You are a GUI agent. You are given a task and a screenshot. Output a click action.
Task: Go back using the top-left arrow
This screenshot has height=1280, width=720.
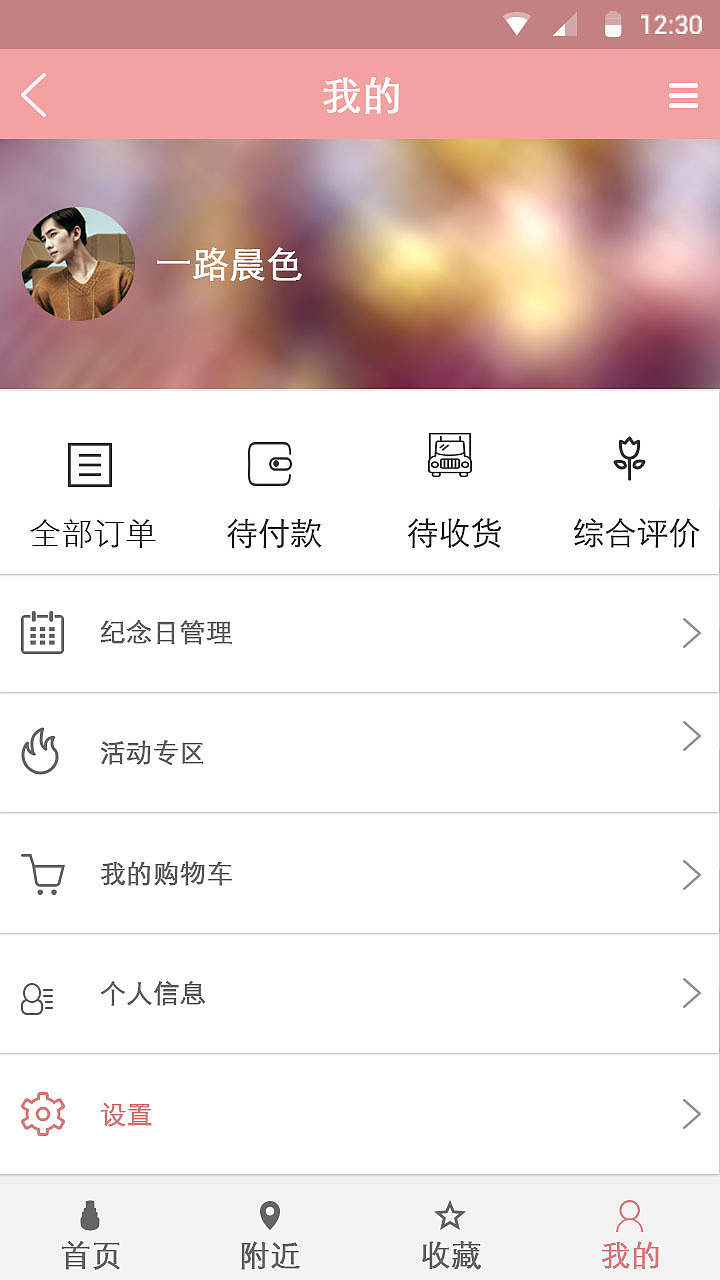(33, 94)
